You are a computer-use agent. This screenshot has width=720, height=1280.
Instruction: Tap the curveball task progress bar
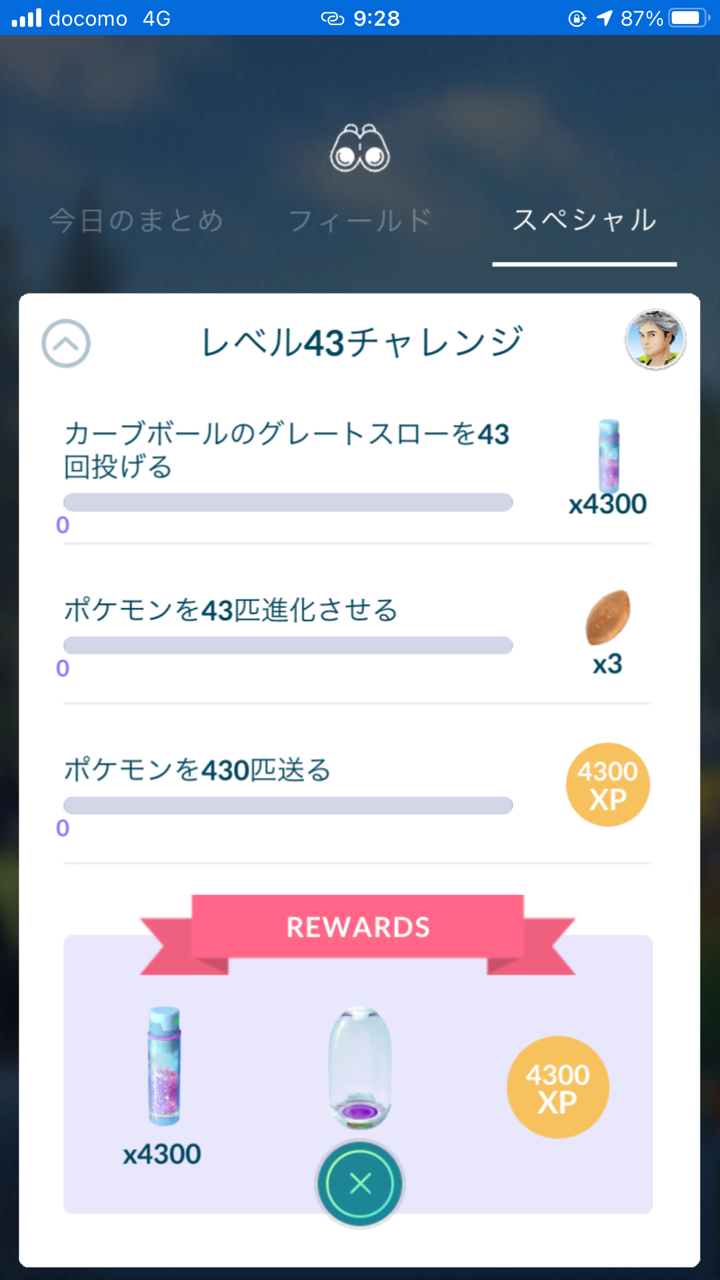point(288,501)
